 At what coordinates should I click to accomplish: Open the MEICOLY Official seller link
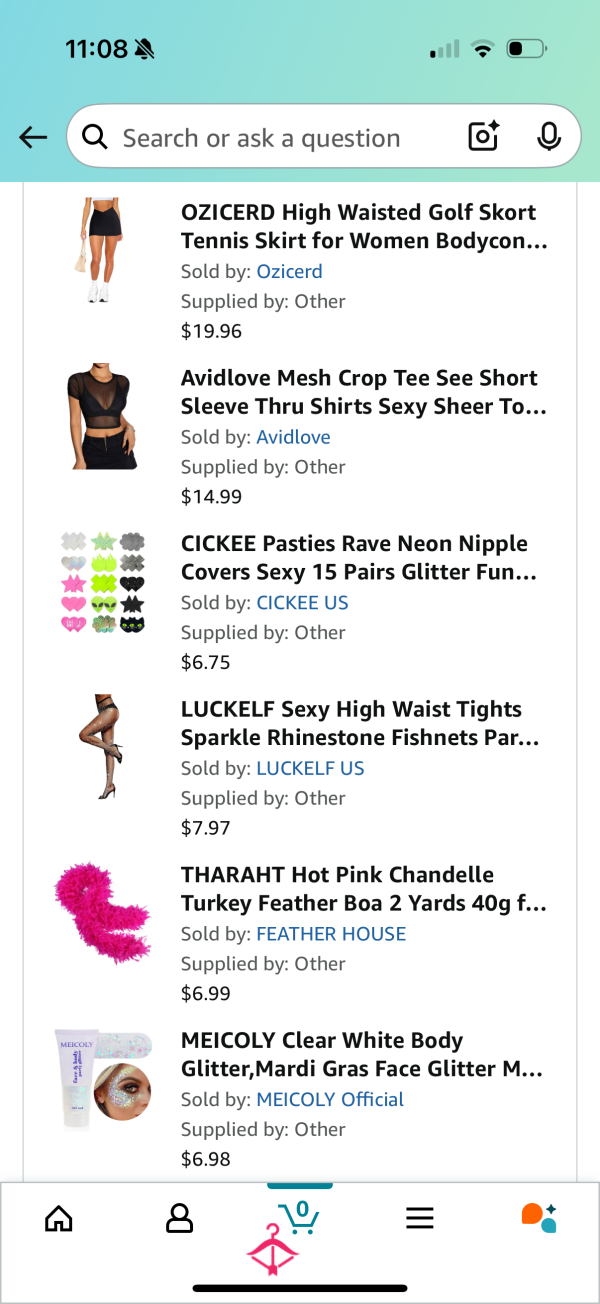pyautogui.click(x=330, y=1100)
